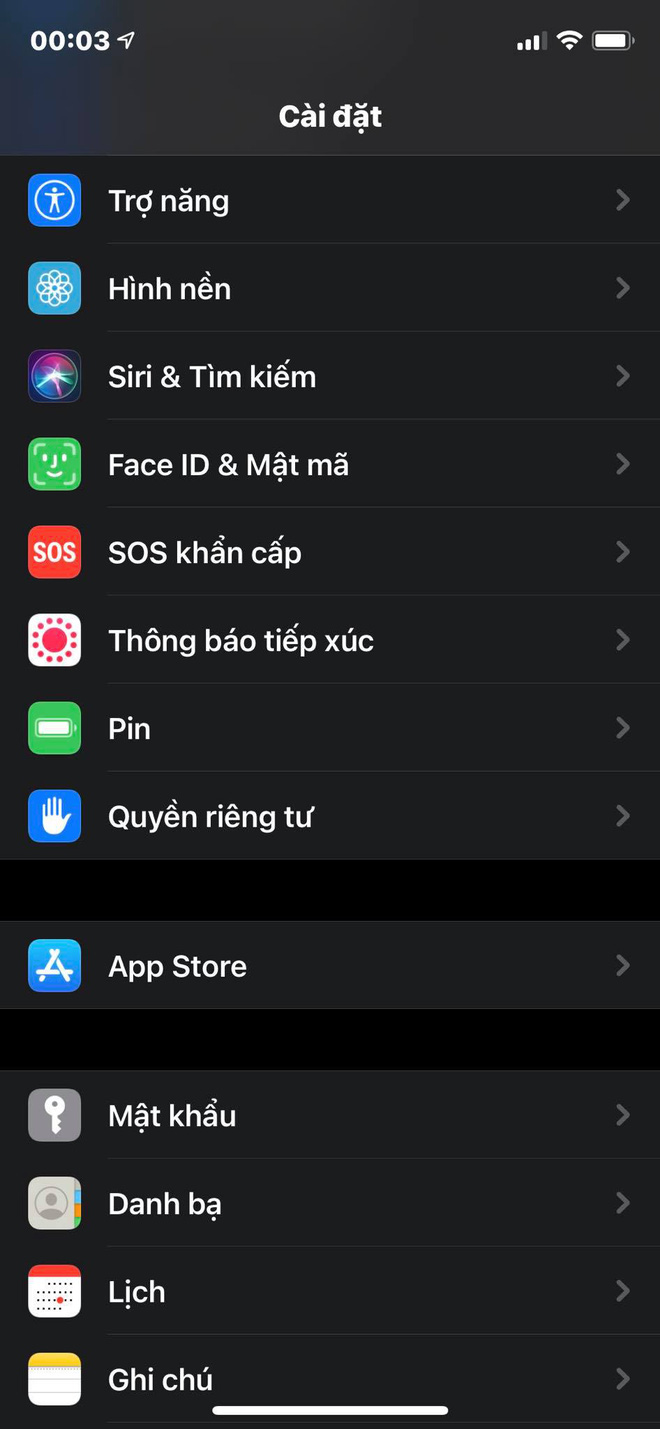Open Thông báo tiếp xúc settings
660x1429 pixels.
[330, 640]
